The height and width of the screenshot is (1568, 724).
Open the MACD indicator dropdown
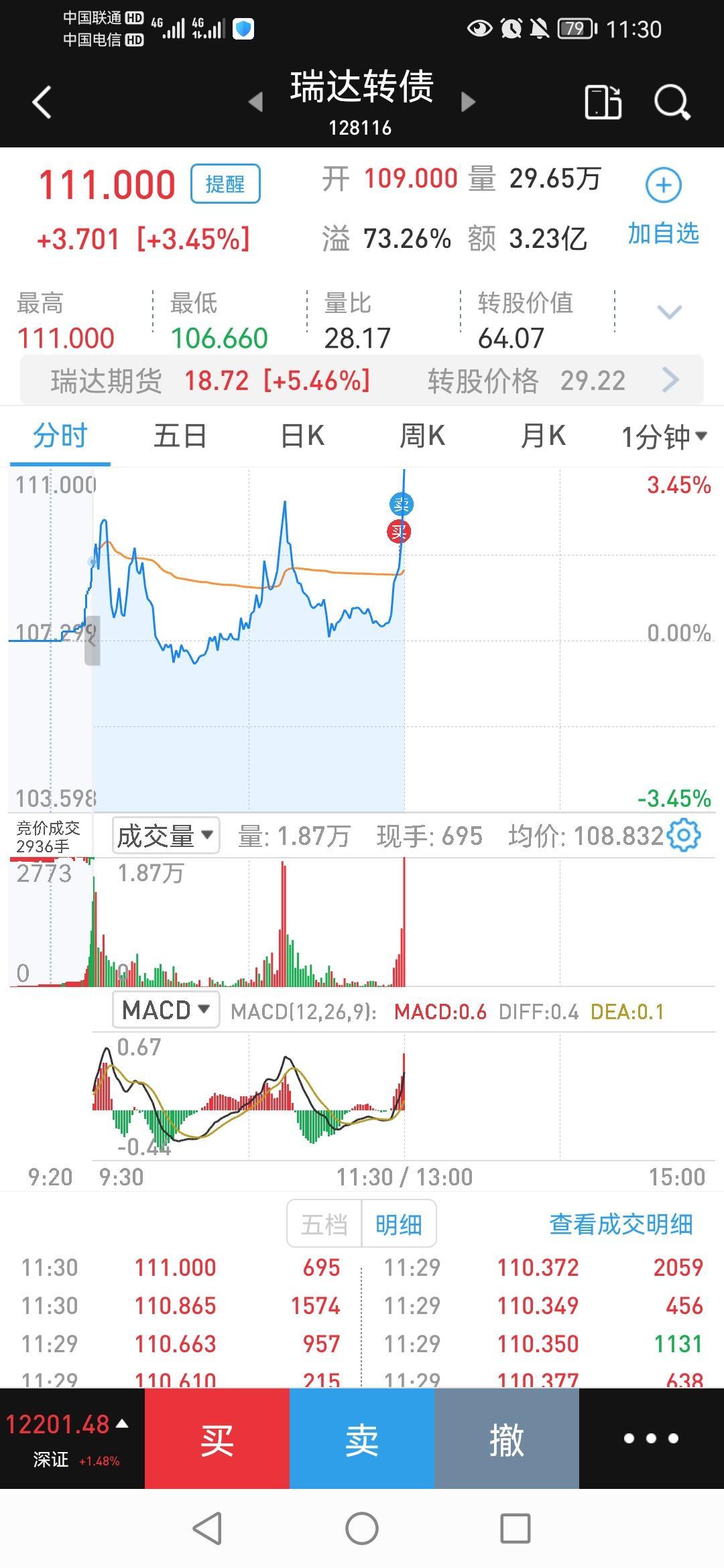pos(166,1010)
